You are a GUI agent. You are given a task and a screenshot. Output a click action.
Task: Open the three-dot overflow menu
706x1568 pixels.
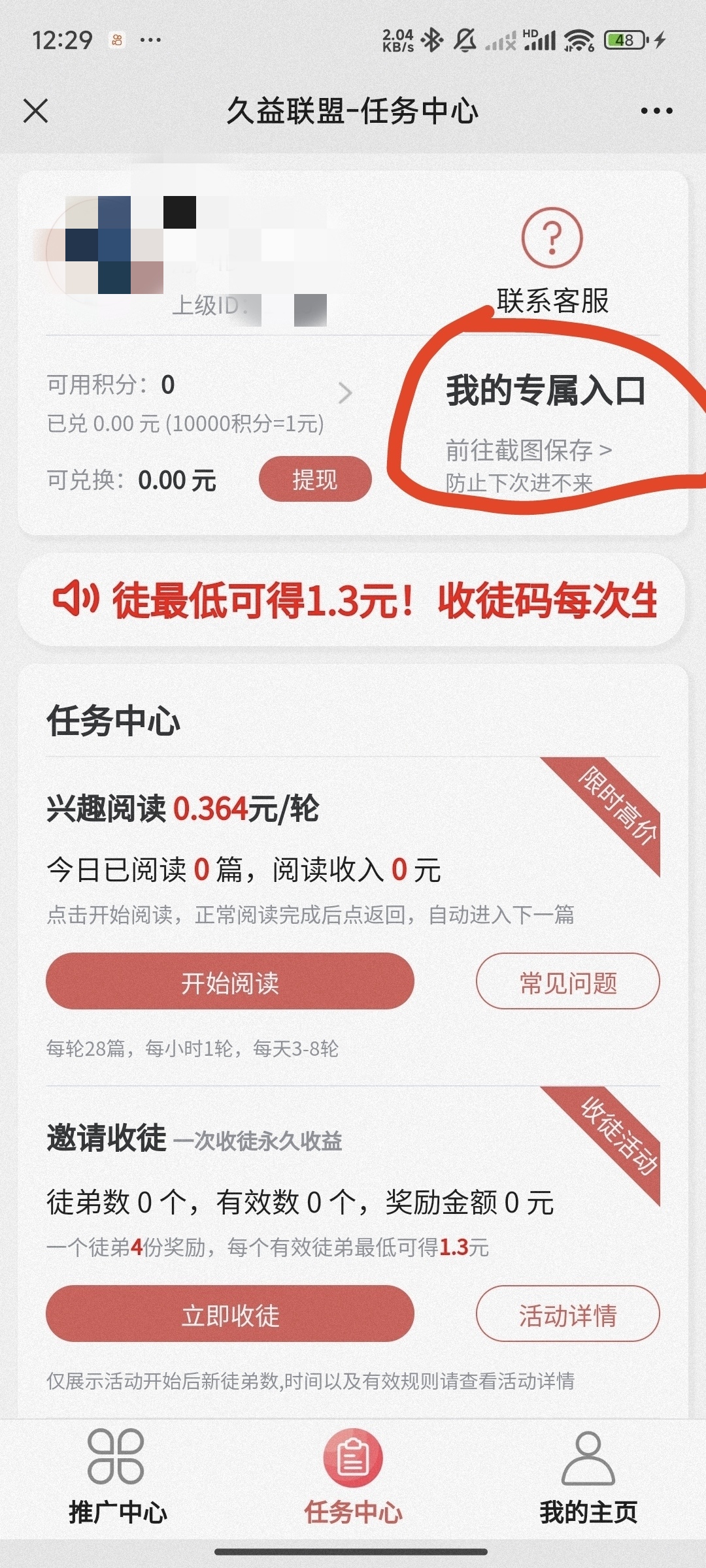click(656, 111)
